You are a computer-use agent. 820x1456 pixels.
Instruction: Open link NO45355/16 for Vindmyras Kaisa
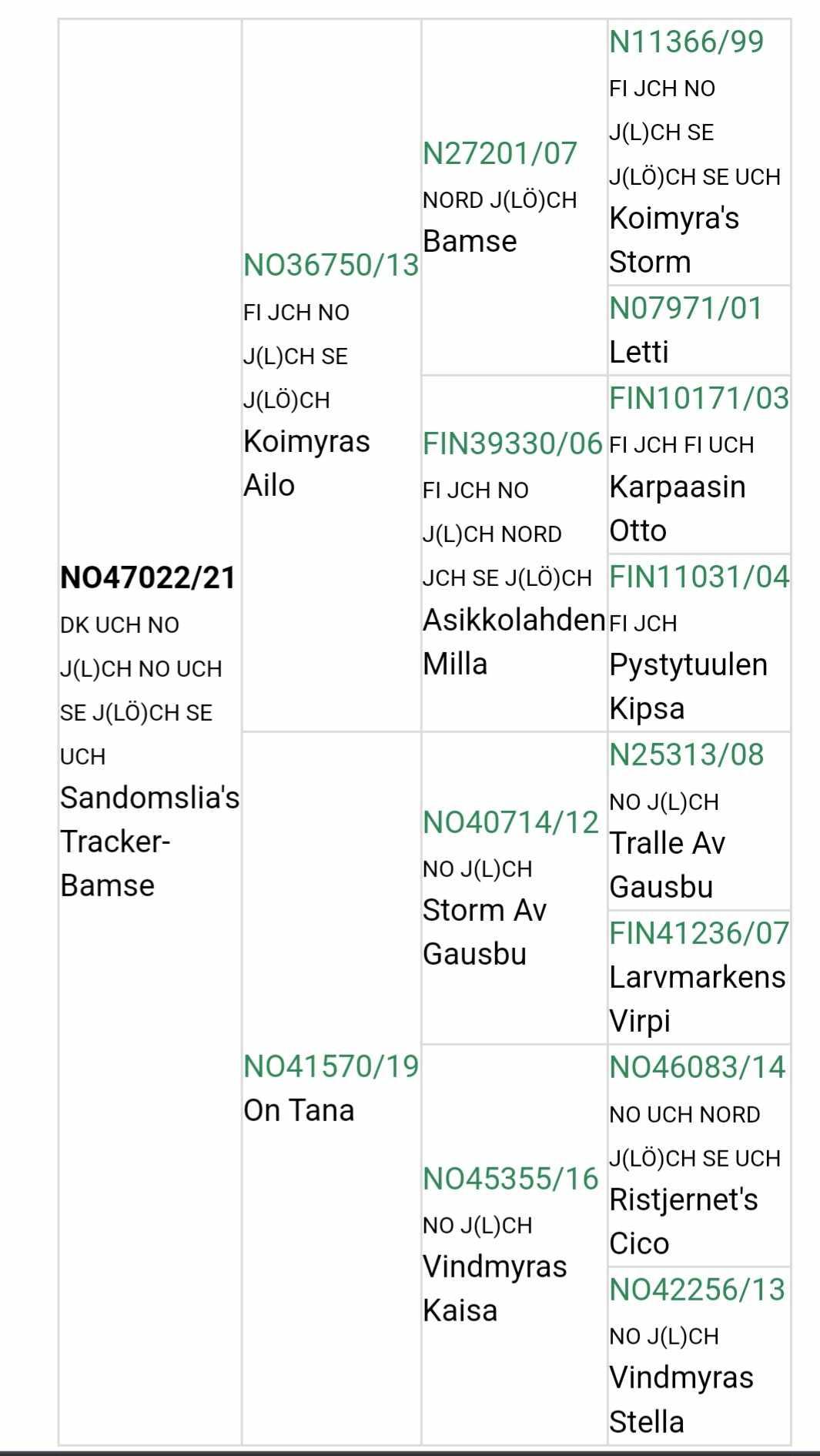point(510,1179)
